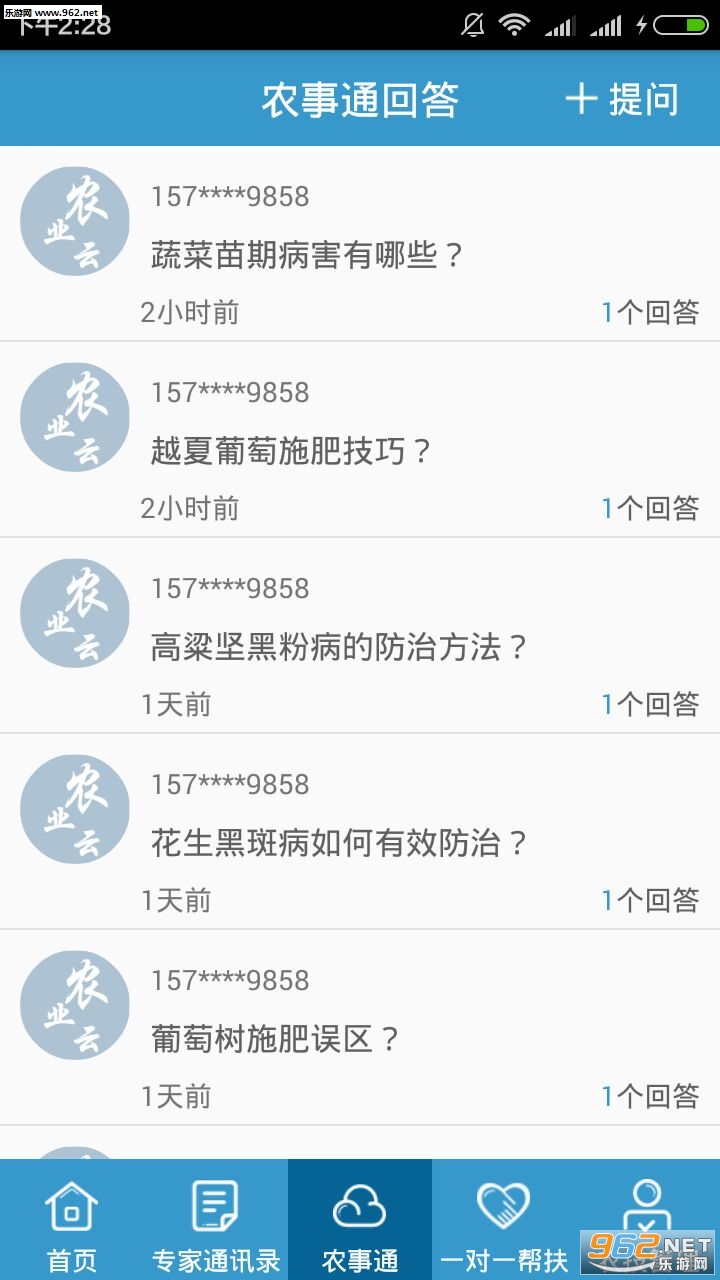Switch to the 专家通讯录 tab
Viewport: 720px width, 1280px height.
[216, 1220]
